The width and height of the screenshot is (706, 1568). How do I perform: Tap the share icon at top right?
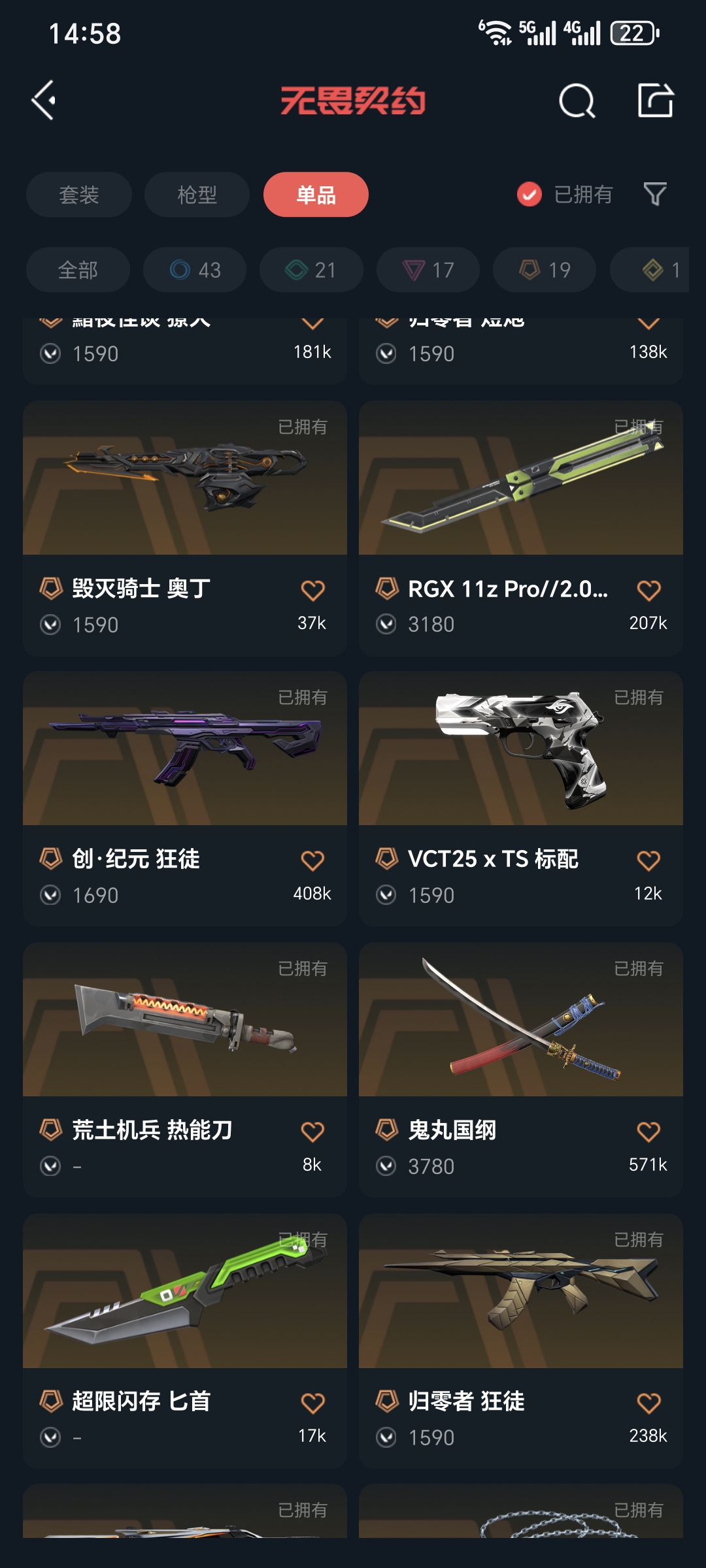tap(655, 101)
